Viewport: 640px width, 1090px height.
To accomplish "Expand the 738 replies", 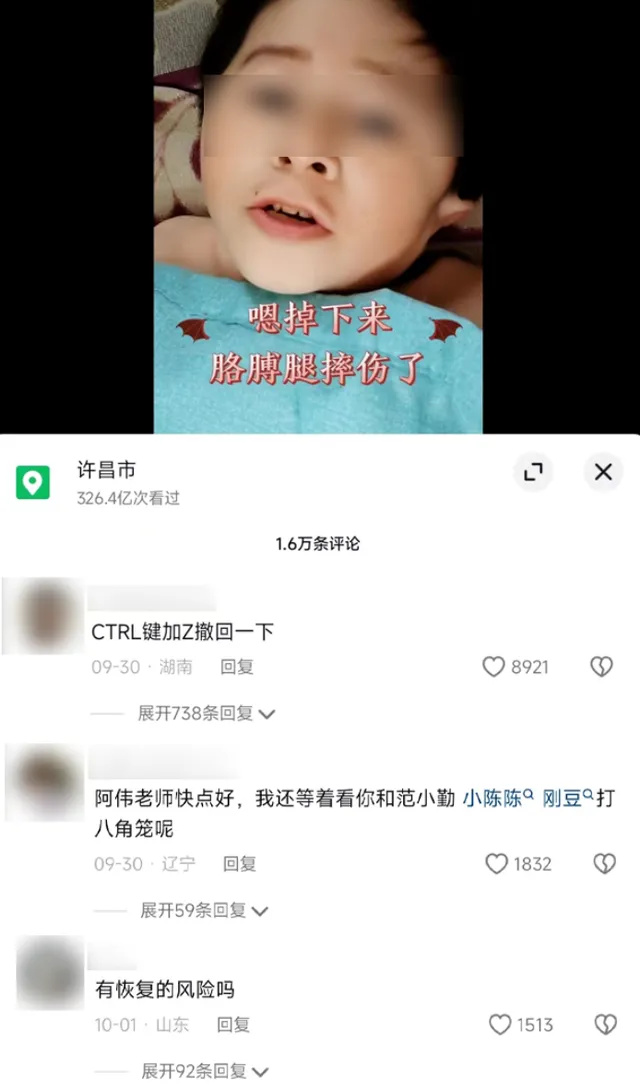I will tap(205, 713).
